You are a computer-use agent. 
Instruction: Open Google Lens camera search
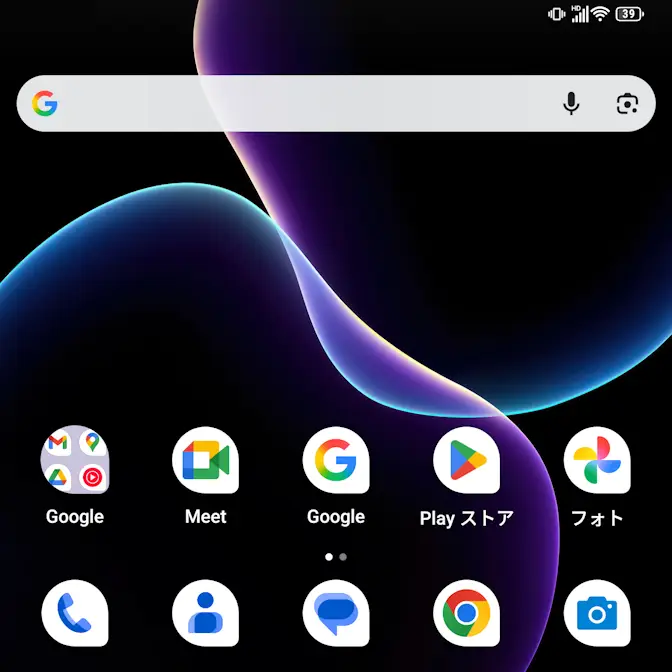coord(627,104)
